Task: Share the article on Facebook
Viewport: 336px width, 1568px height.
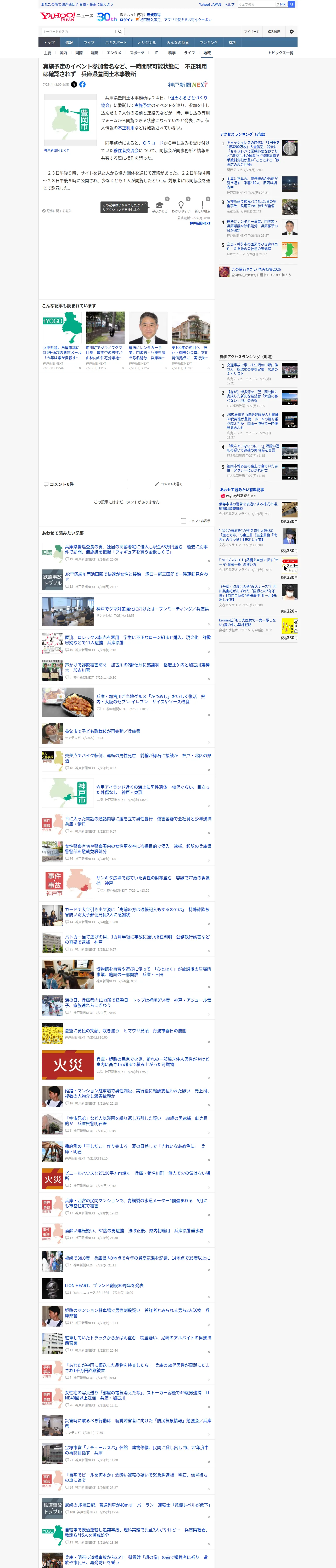Action: click(x=82, y=85)
